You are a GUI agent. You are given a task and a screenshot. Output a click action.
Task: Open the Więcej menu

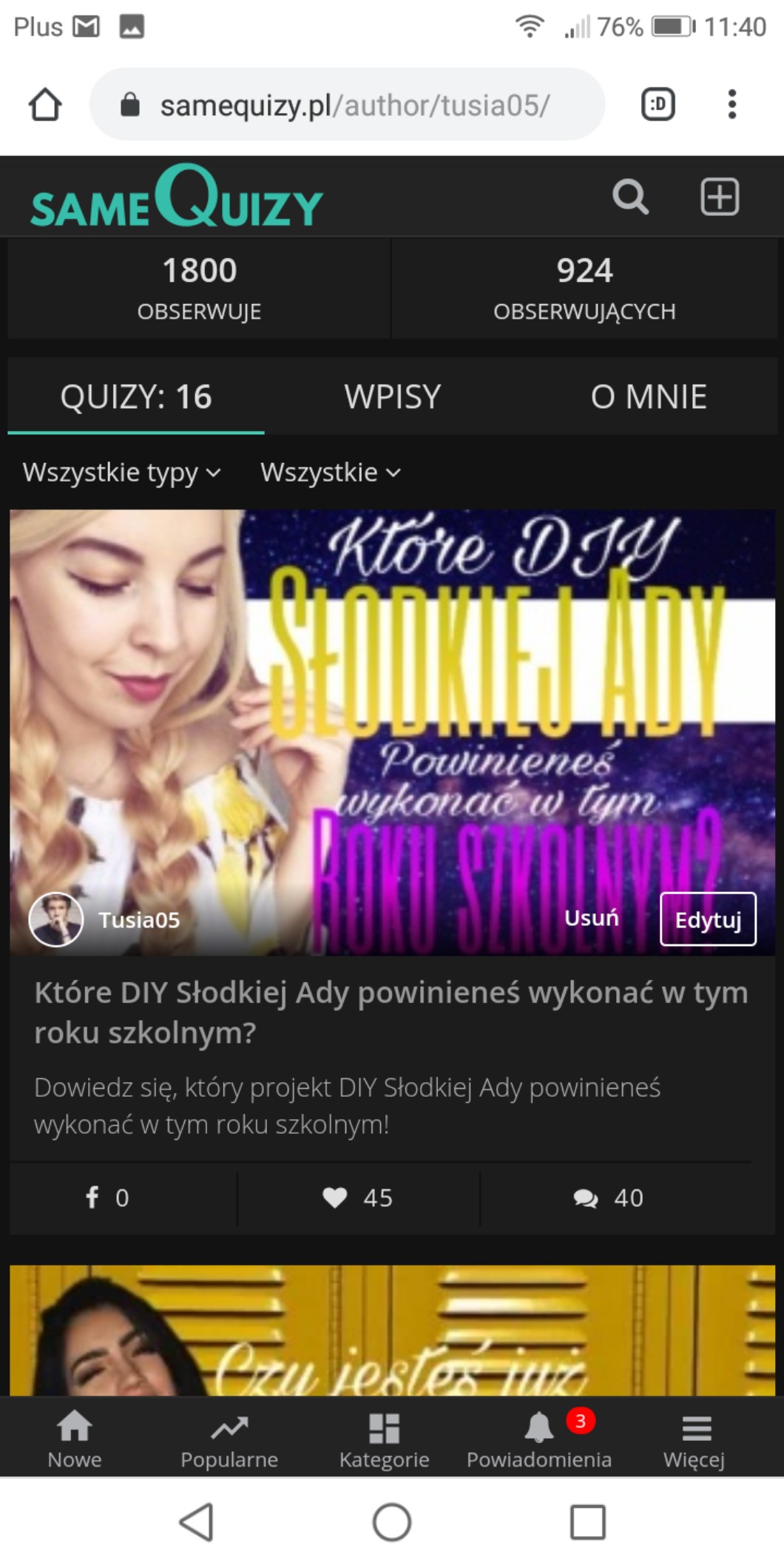pos(694,1439)
